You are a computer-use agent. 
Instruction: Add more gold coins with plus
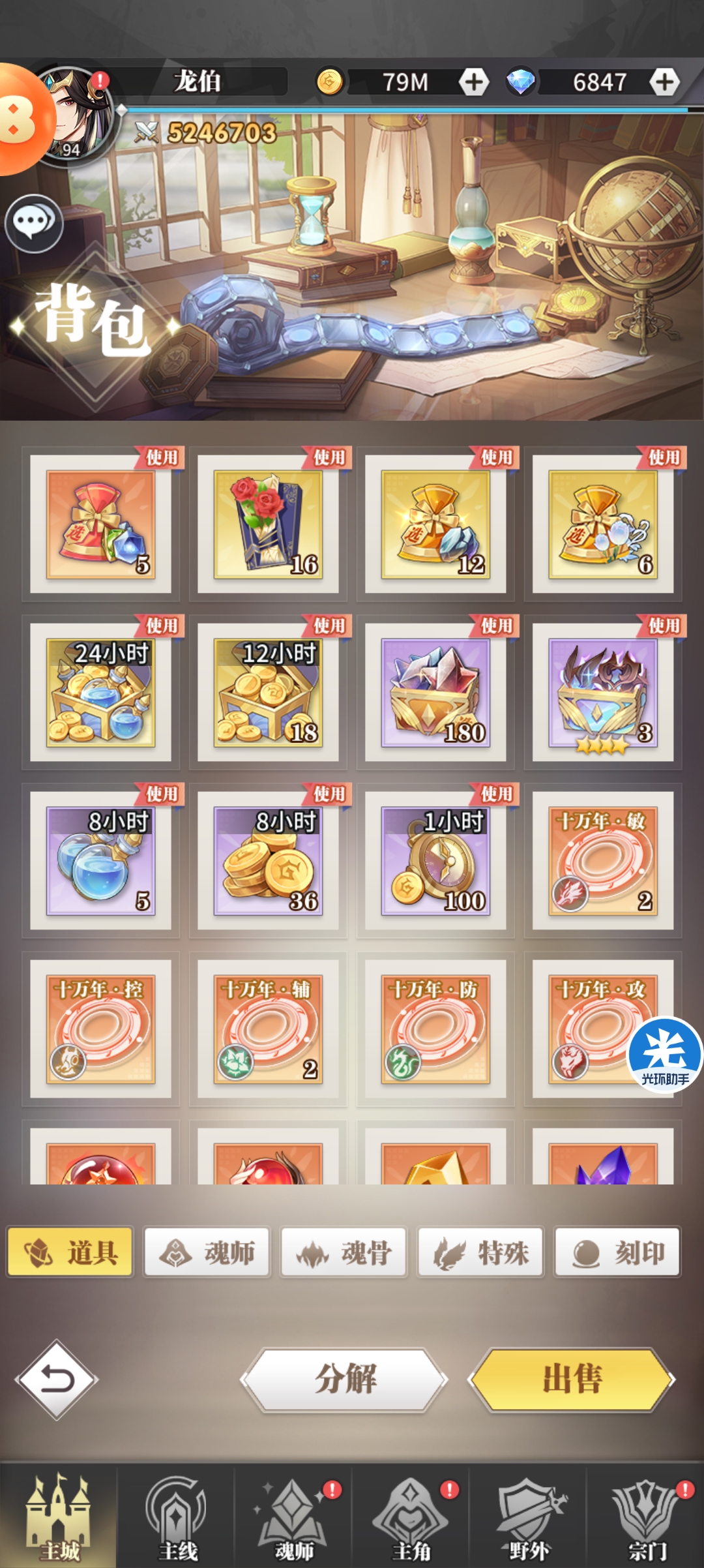474,82
